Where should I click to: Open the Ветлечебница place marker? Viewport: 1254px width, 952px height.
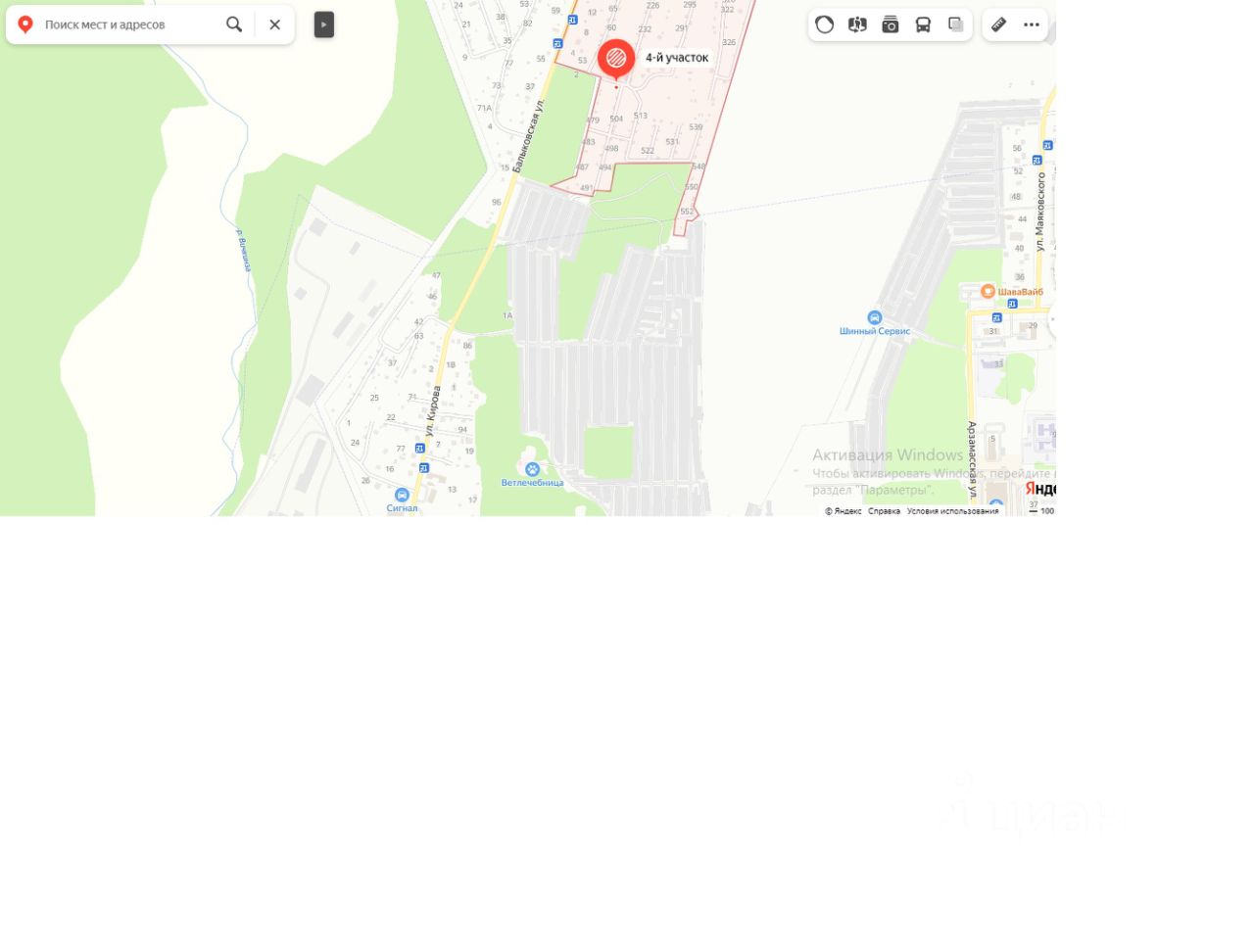click(532, 470)
